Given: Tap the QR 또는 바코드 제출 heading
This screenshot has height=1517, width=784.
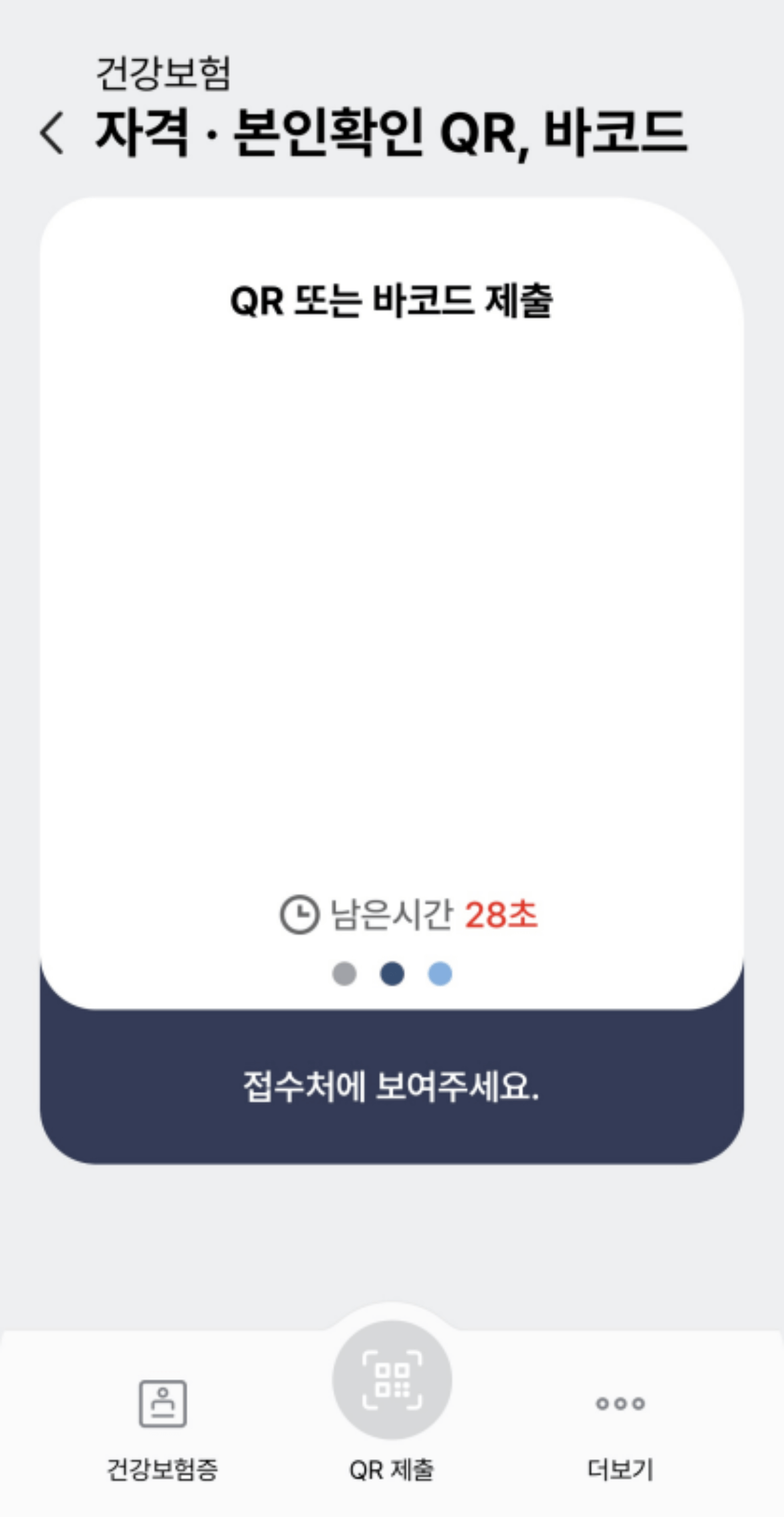Looking at the screenshot, I should (392, 301).
